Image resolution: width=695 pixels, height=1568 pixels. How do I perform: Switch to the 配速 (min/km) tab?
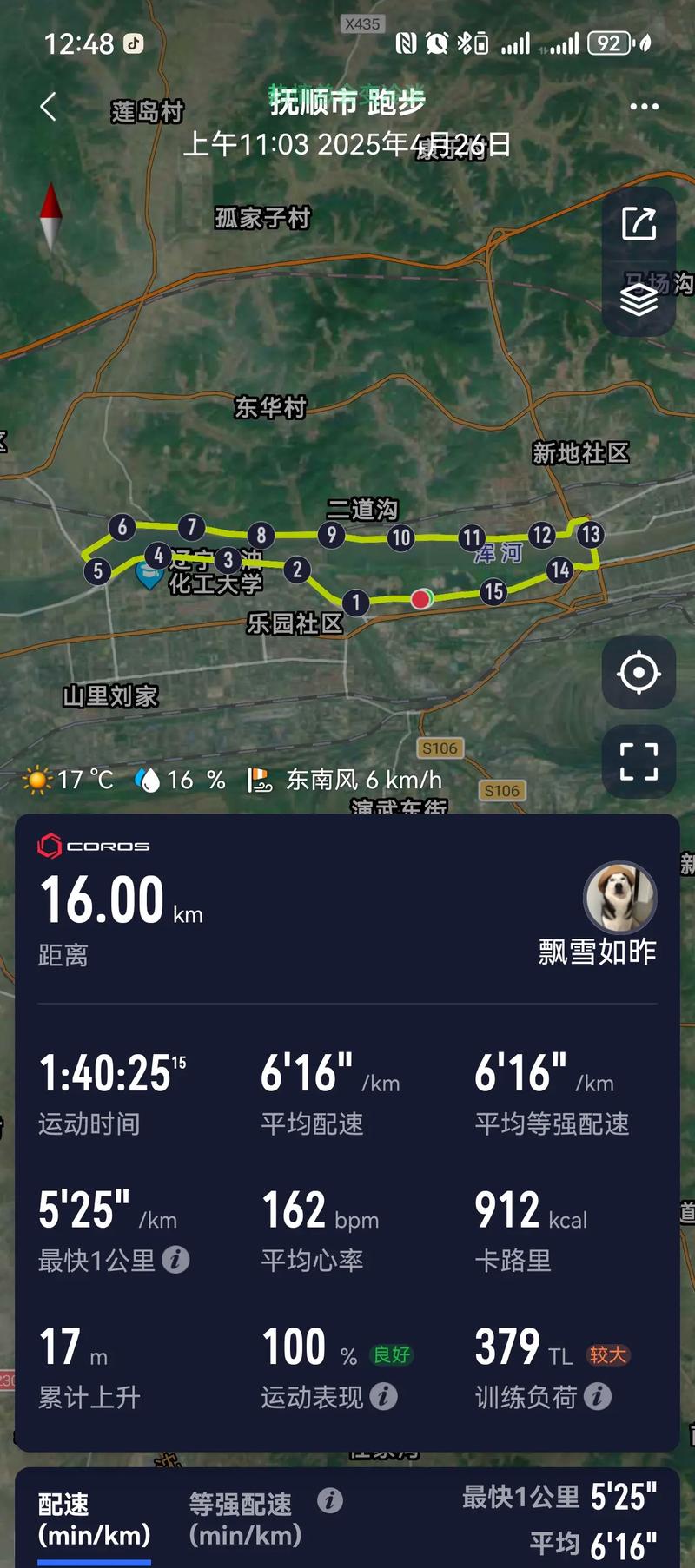click(x=94, y=1519)
